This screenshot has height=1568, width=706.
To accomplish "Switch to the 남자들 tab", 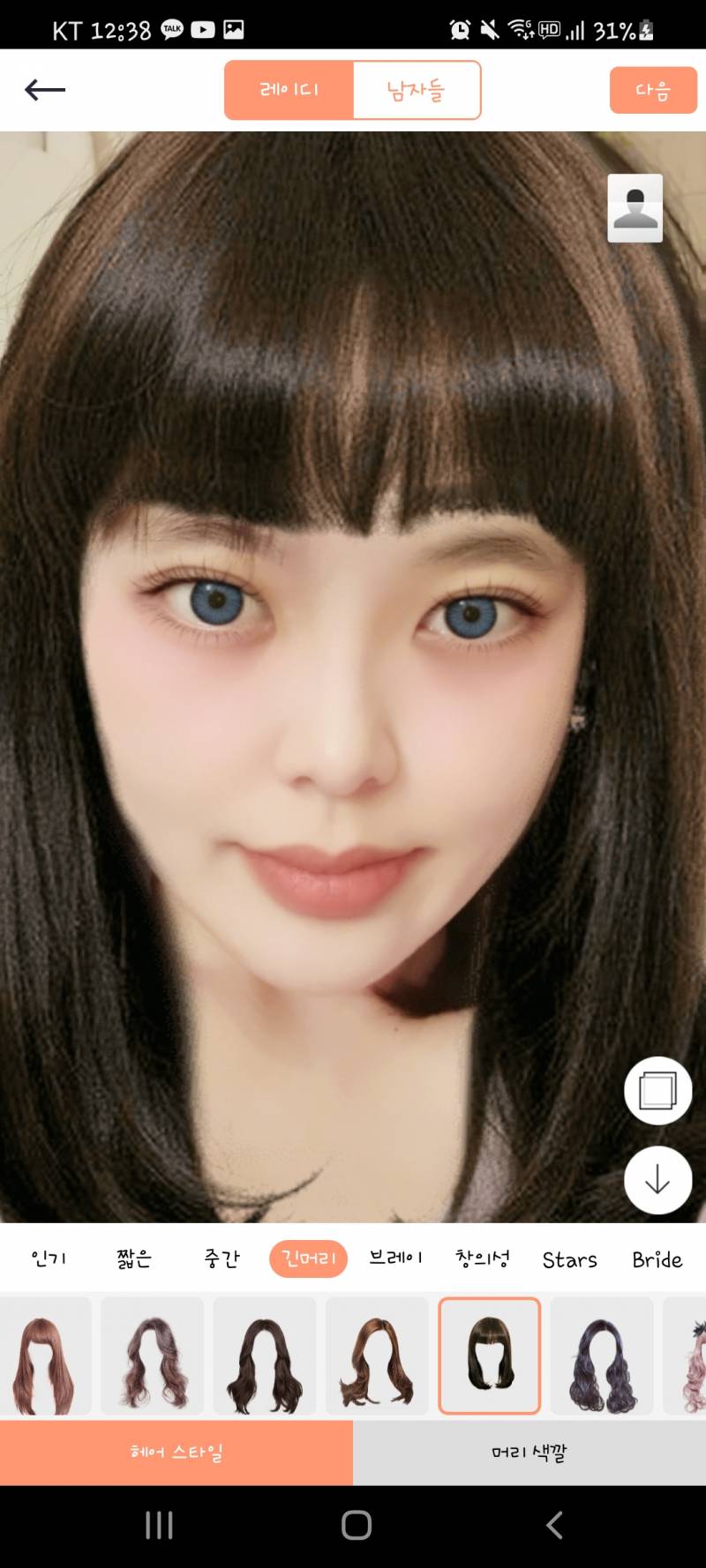I will coord(416,90).
